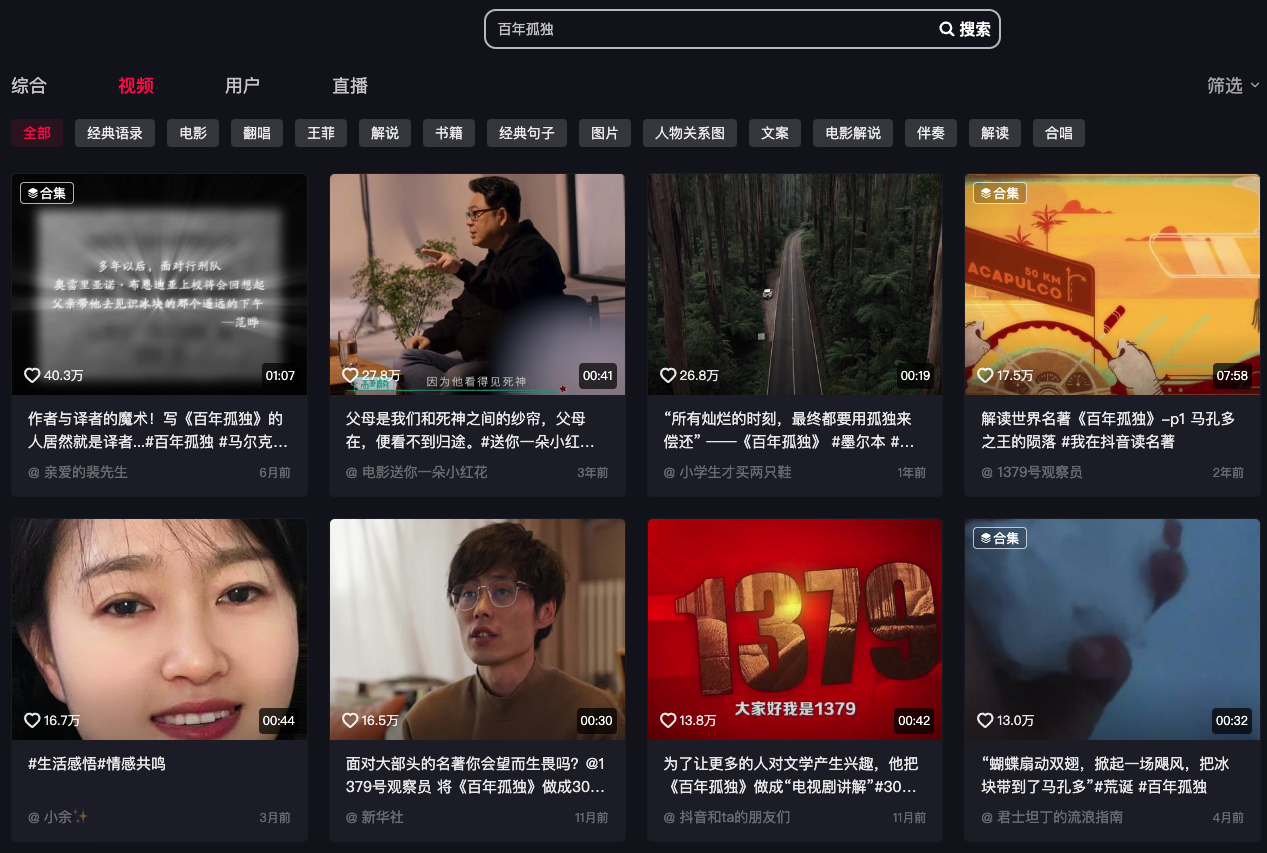Switch to the 直播 tab
1267x853 pixels.
click(x=350, y=86)
